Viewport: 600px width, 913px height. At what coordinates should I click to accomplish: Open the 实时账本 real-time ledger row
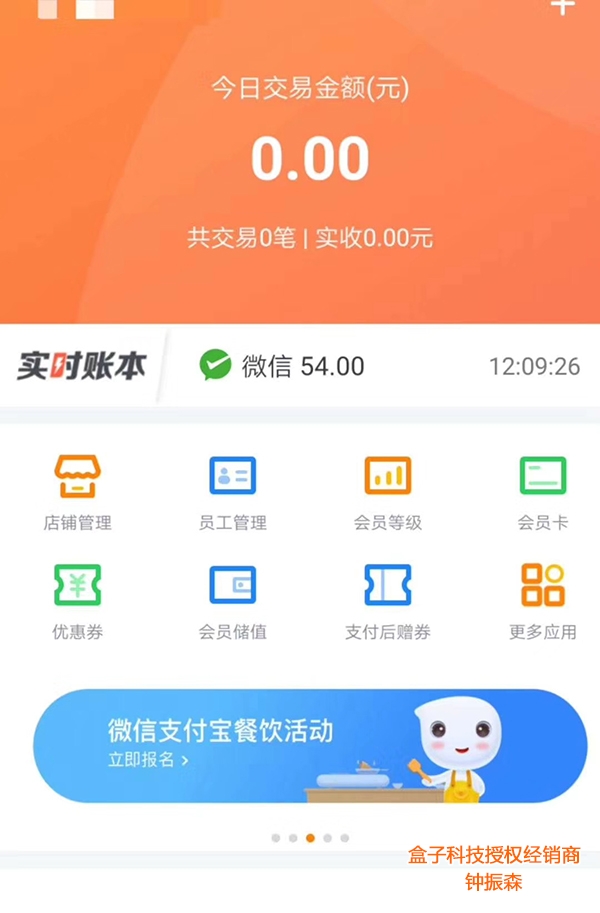click(300, 366)
